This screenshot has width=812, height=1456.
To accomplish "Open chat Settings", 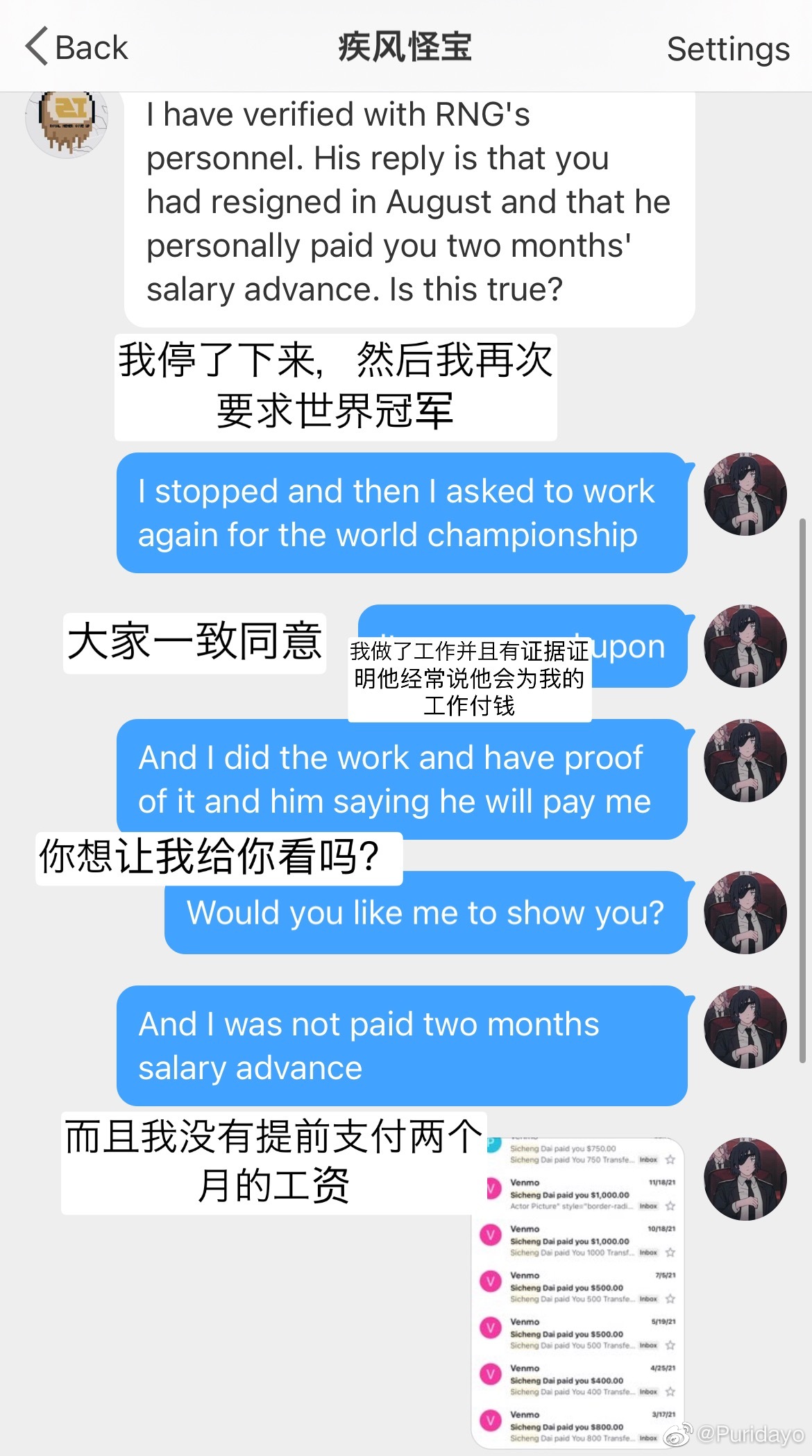I will 727,49.
